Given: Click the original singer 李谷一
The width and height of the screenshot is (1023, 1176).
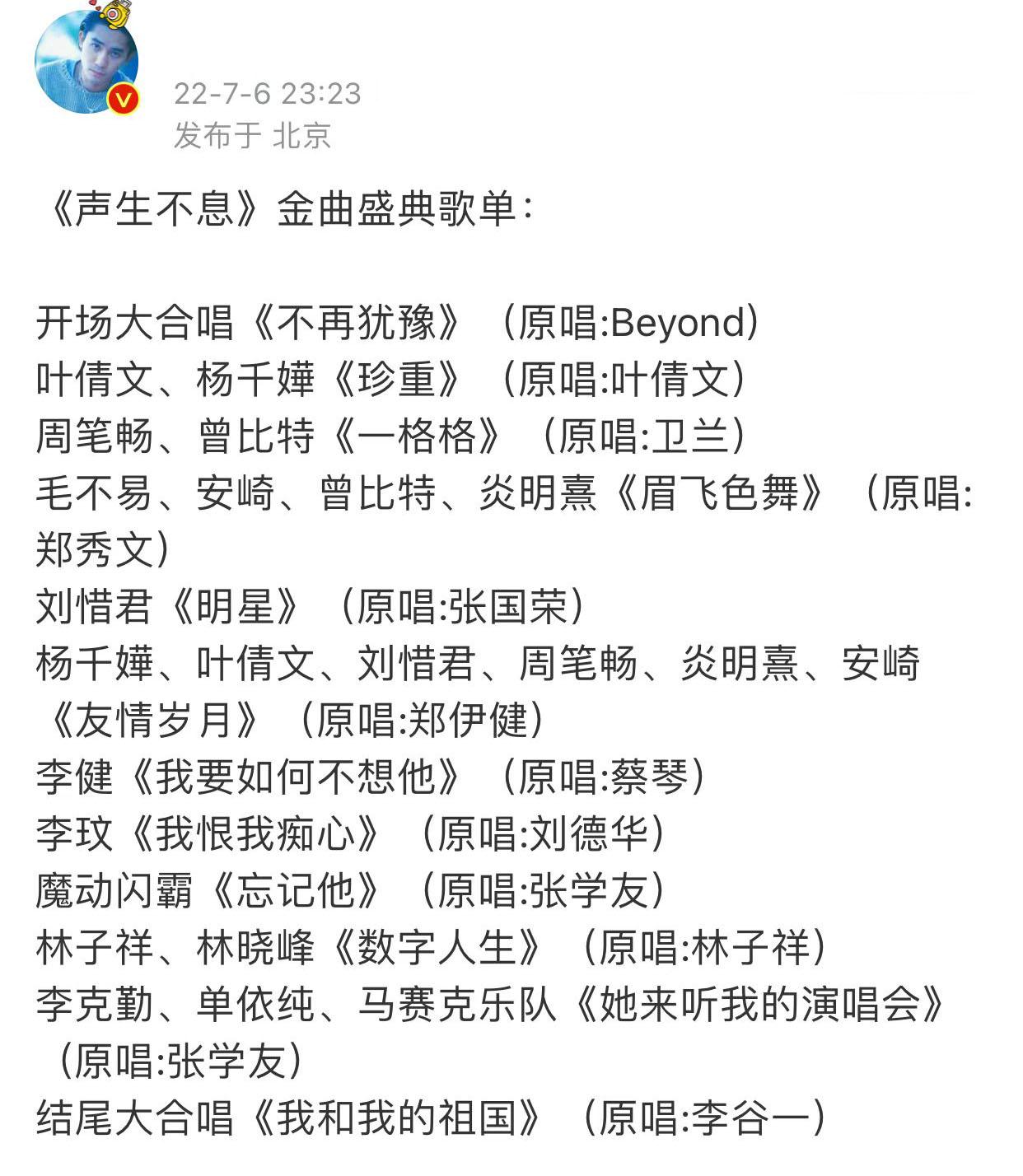Looking at the screenshot, I should 750,1116.
